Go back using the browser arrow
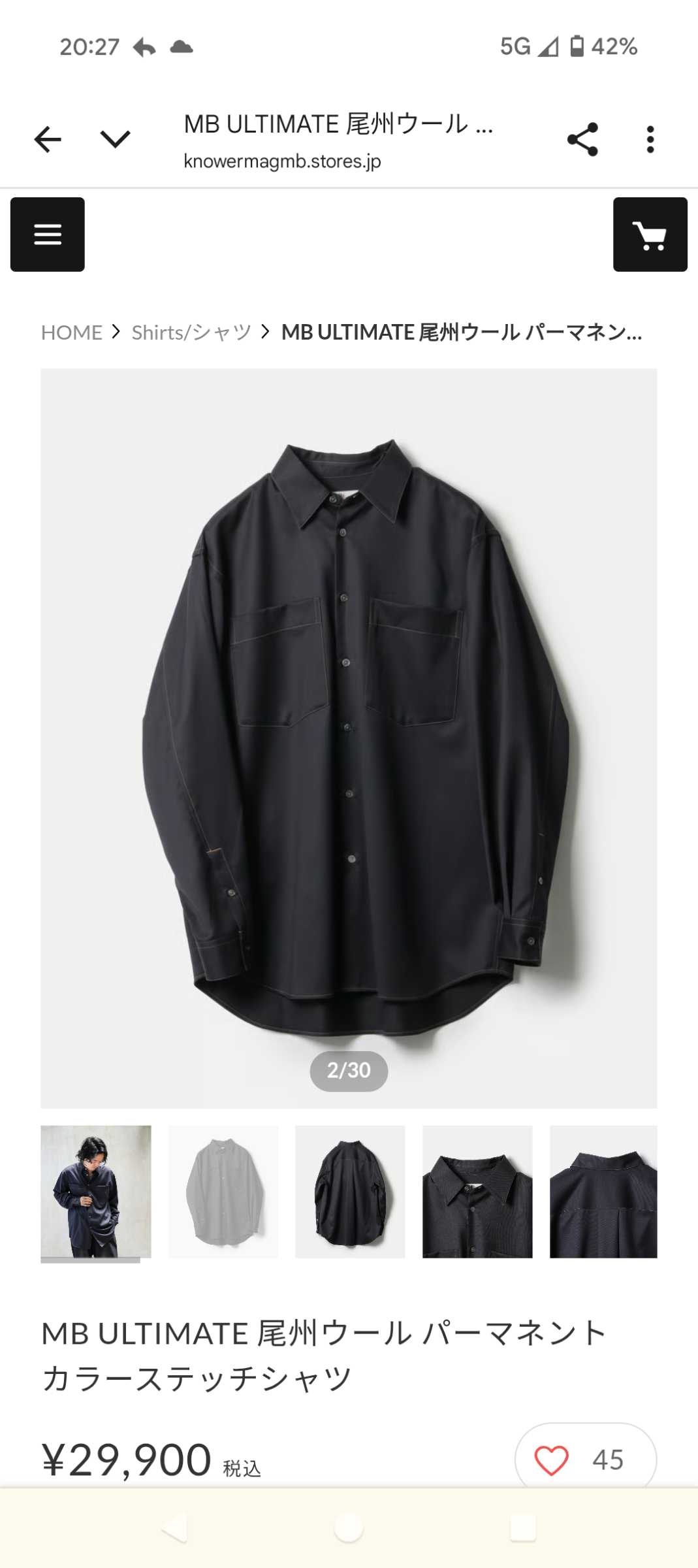698x1568 pixels. (x=48, y=139)
